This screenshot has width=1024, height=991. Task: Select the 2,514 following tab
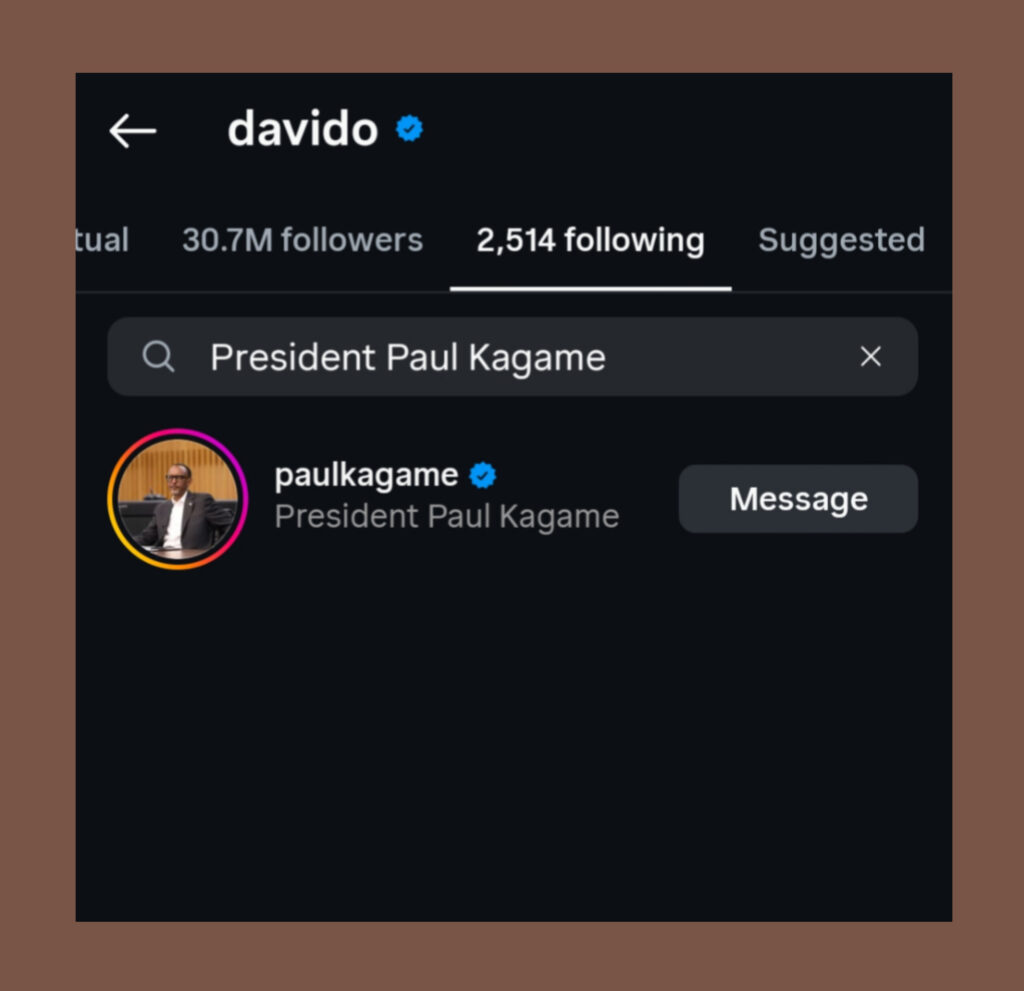(590, 240)
